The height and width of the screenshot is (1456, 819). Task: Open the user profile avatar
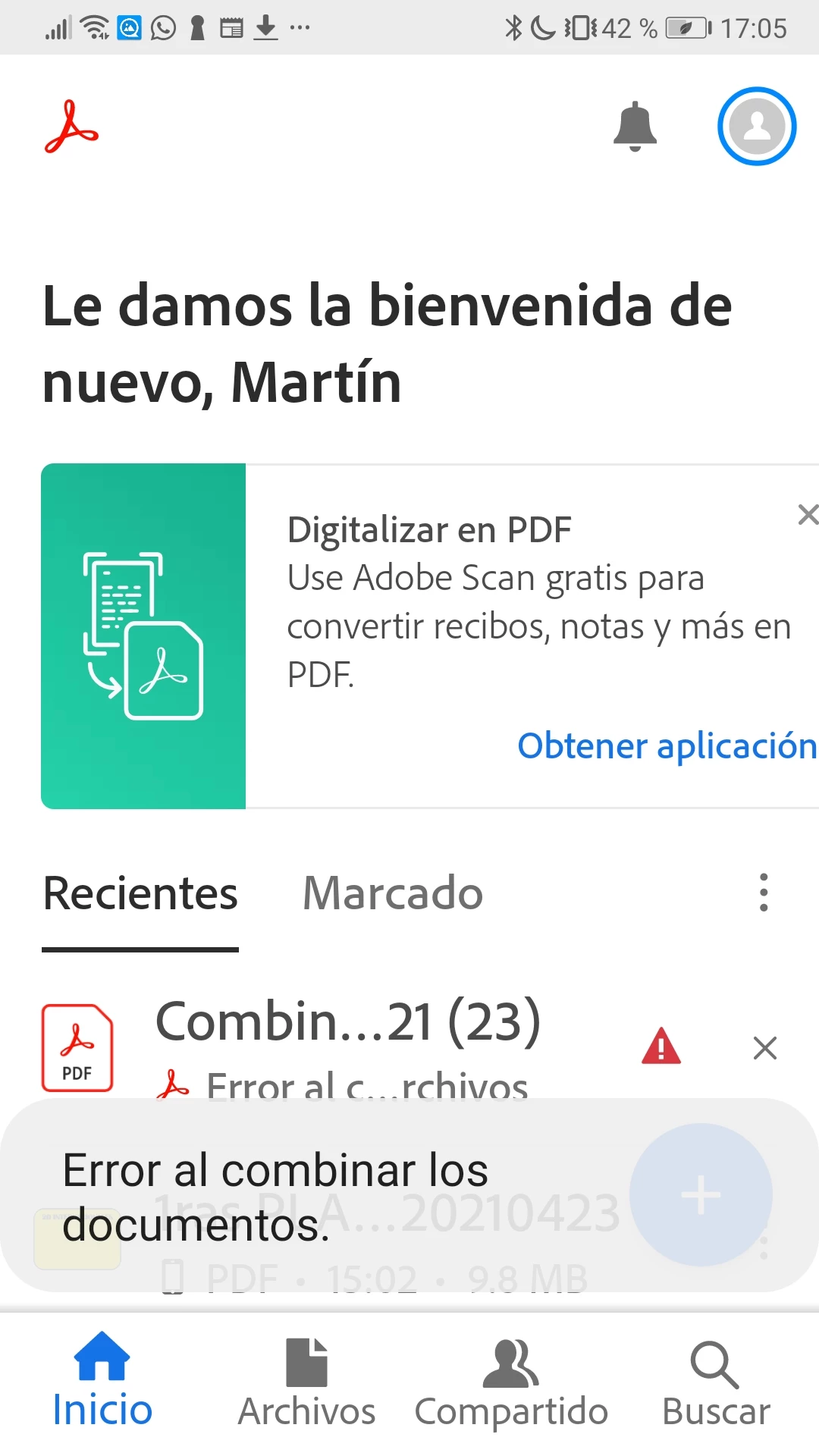756,126
